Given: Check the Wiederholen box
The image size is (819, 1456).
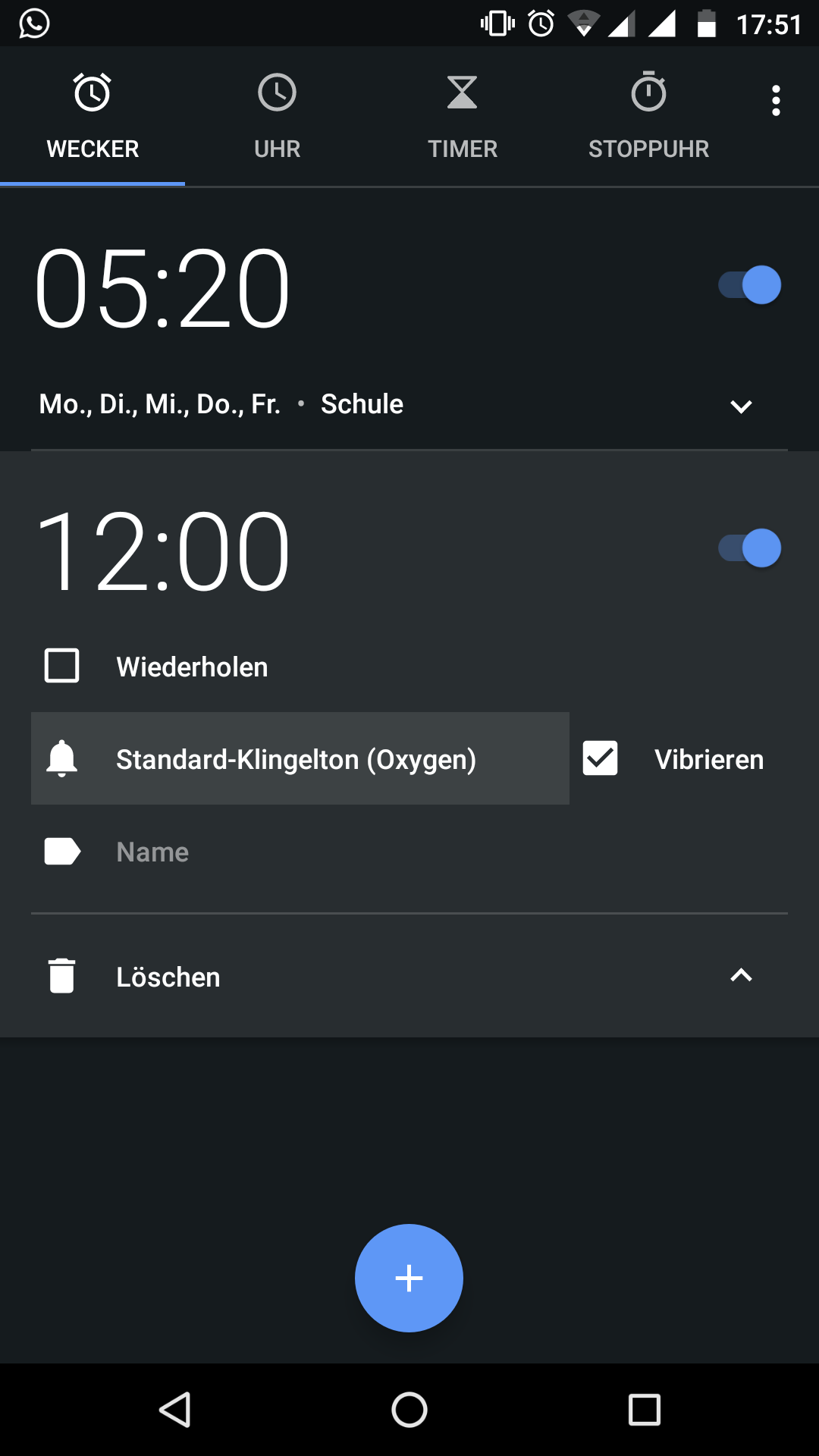Looking at the screenshot, I should tap(62, 666).
